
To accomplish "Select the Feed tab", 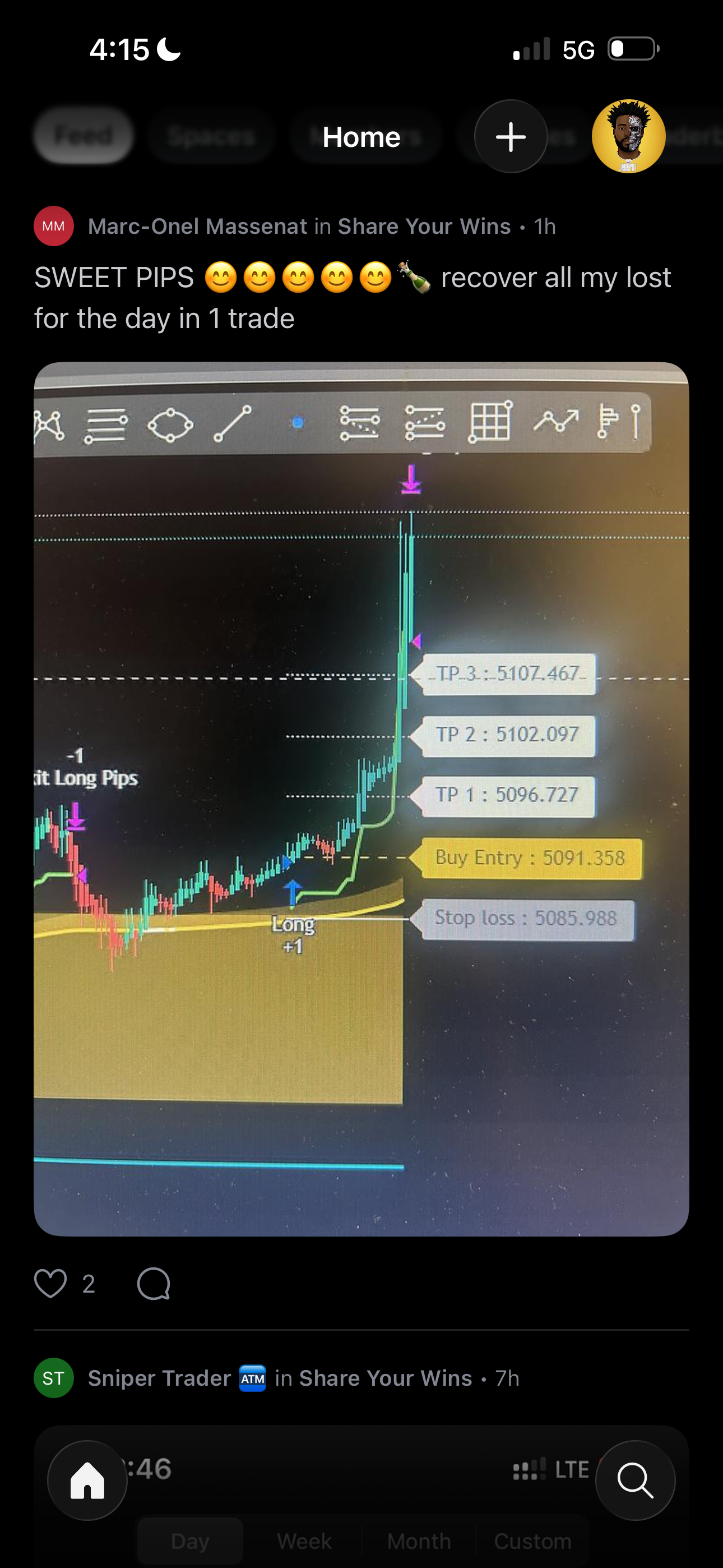I will [x=84, y=136].
